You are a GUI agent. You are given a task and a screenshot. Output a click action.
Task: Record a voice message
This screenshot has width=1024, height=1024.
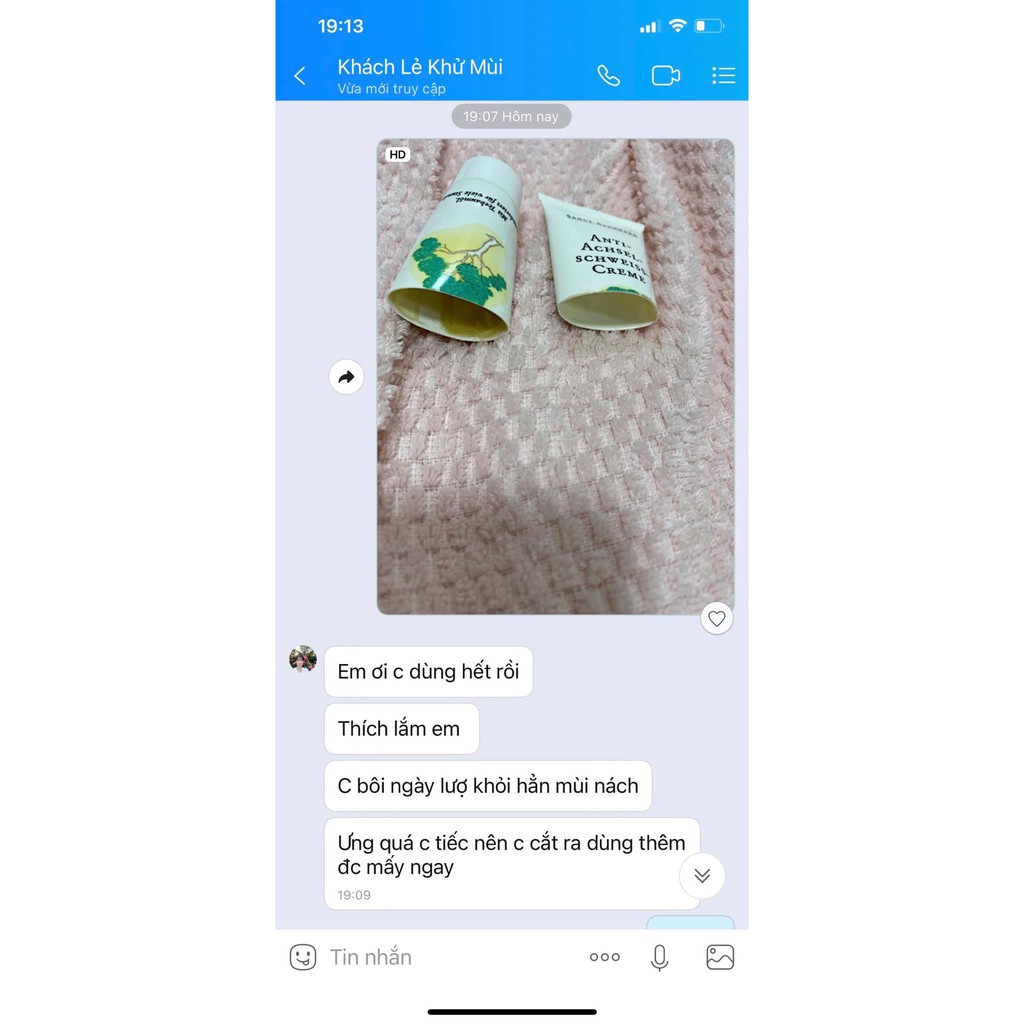[x=660, y=957]
